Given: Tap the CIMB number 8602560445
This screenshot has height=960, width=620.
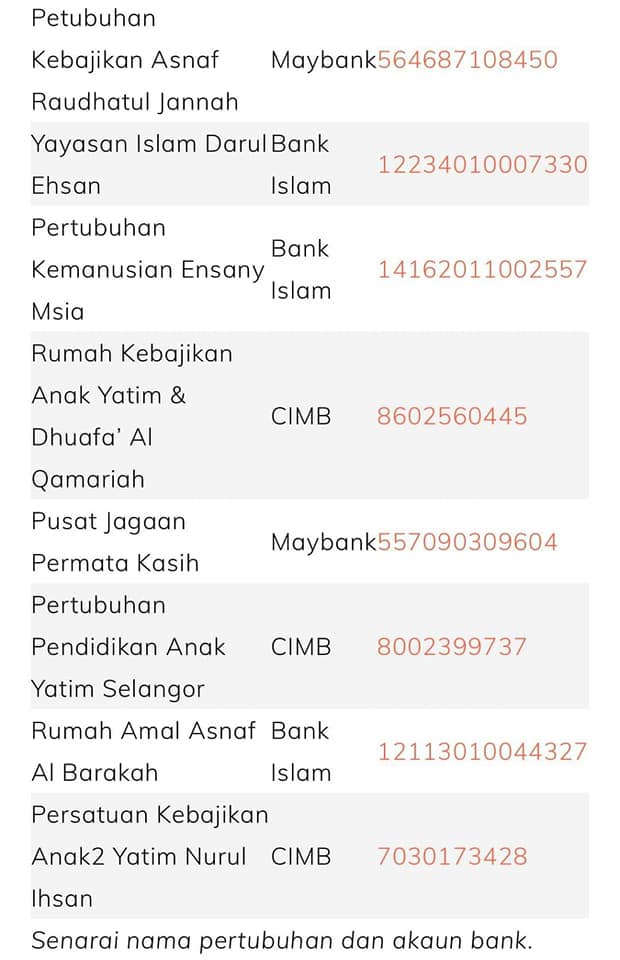Looking at the screenshot, I should pyautogui.click(x=452, y=416).
